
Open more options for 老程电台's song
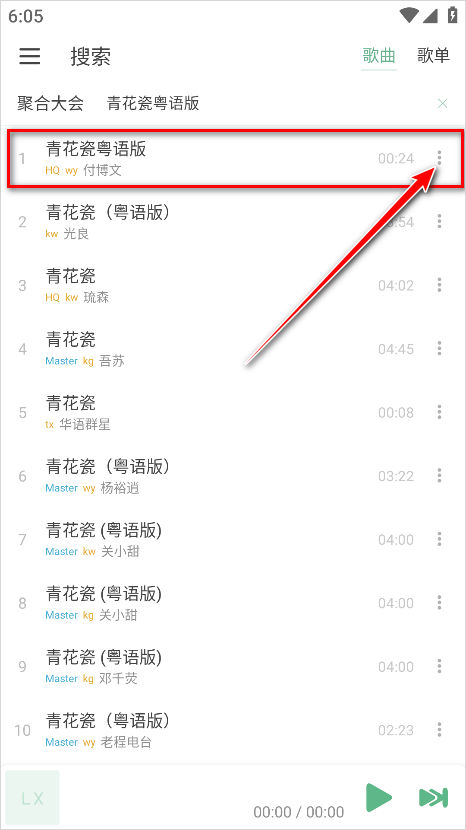[439, 730]
